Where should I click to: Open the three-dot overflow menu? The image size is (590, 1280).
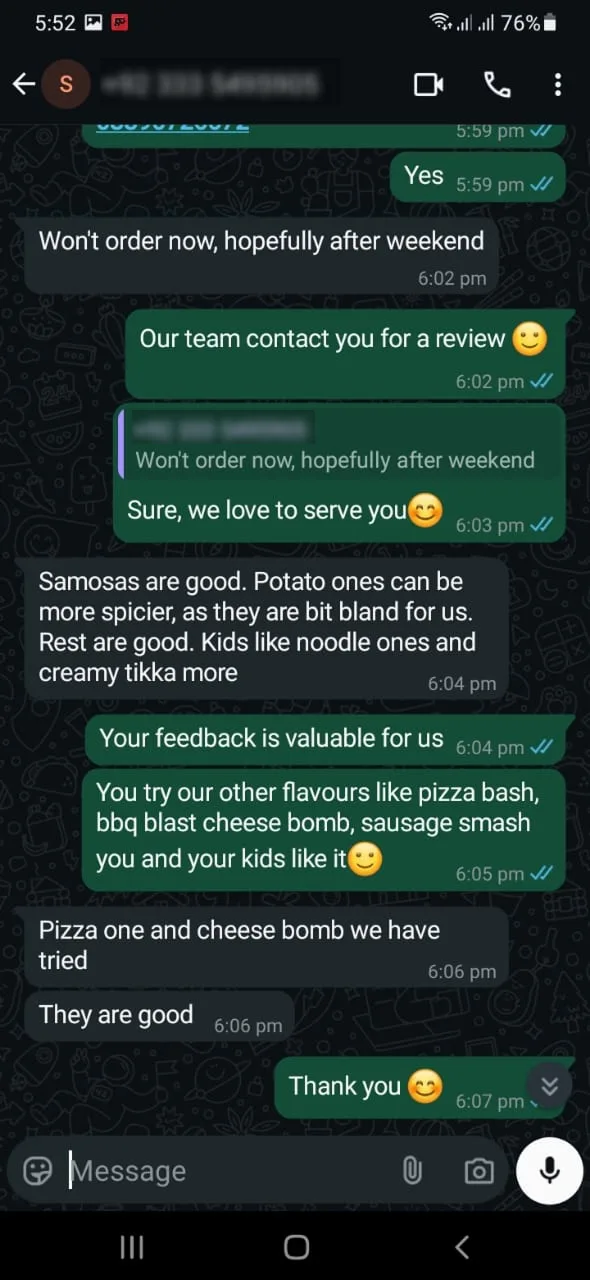coord(558,85)
